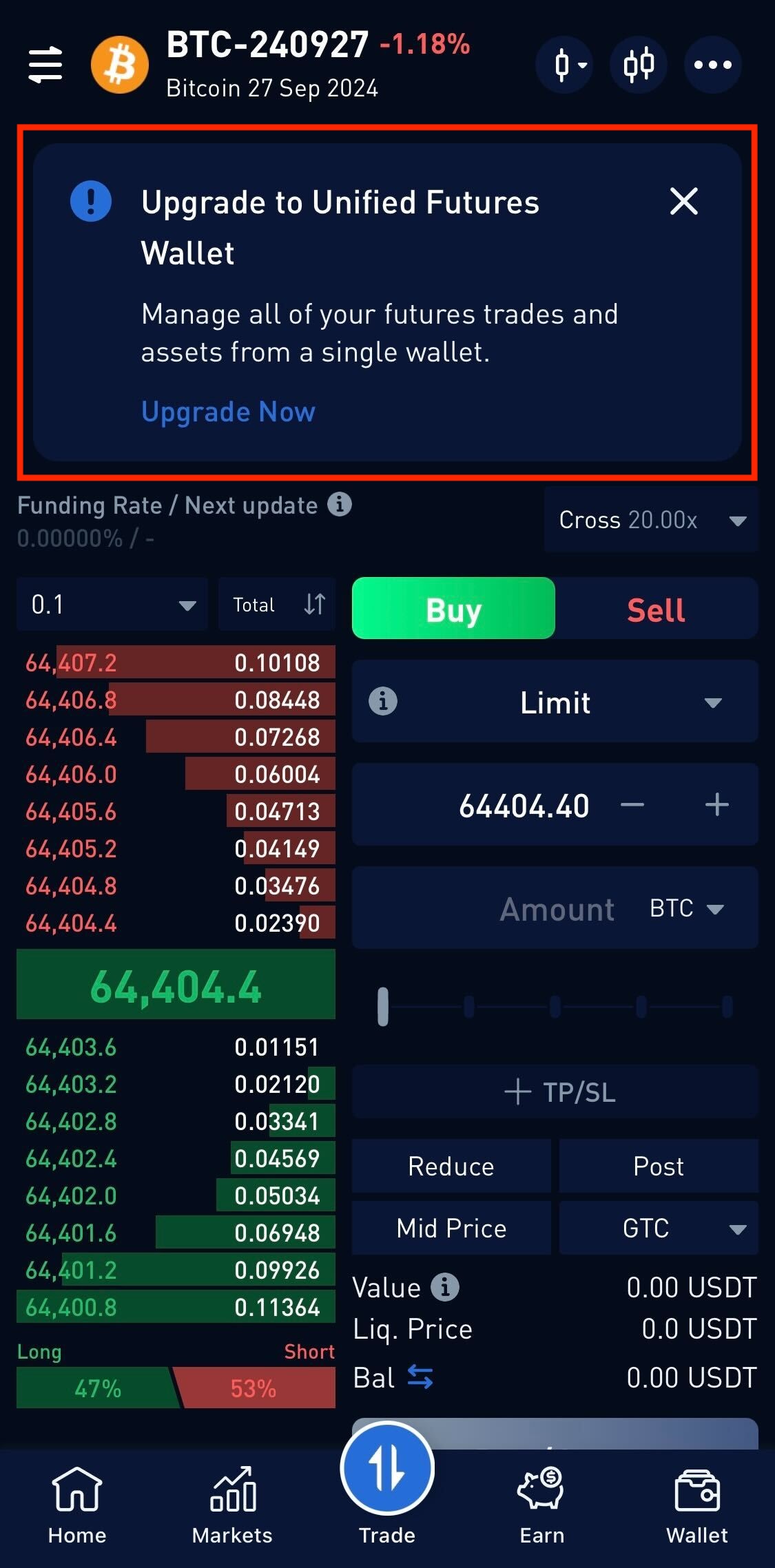Enable the Post only option
The height and width of the screenshot is (1568, 775).
pyautogui.click(x=658, y=1166)
